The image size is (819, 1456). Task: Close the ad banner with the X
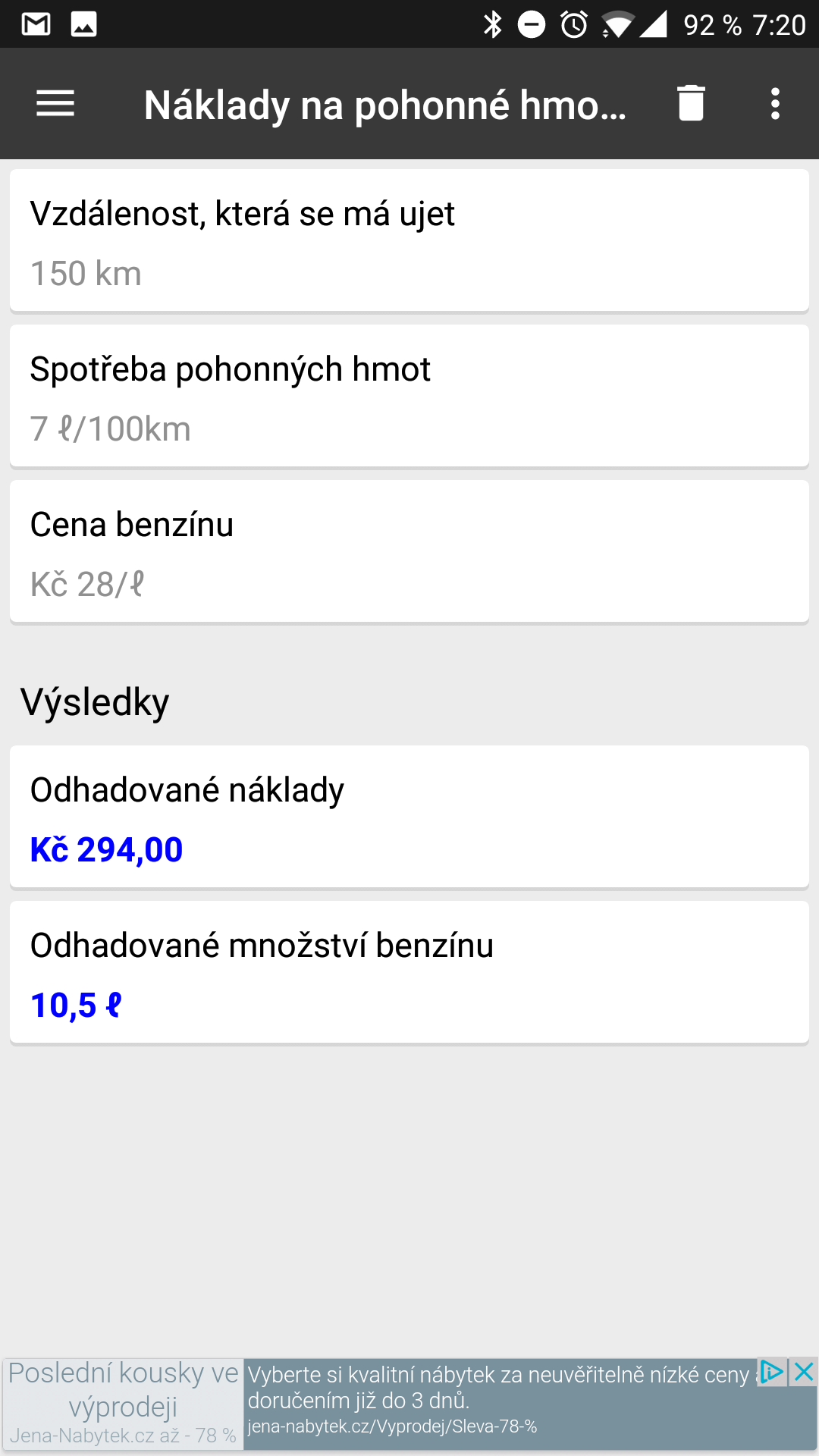point(804,1372)
